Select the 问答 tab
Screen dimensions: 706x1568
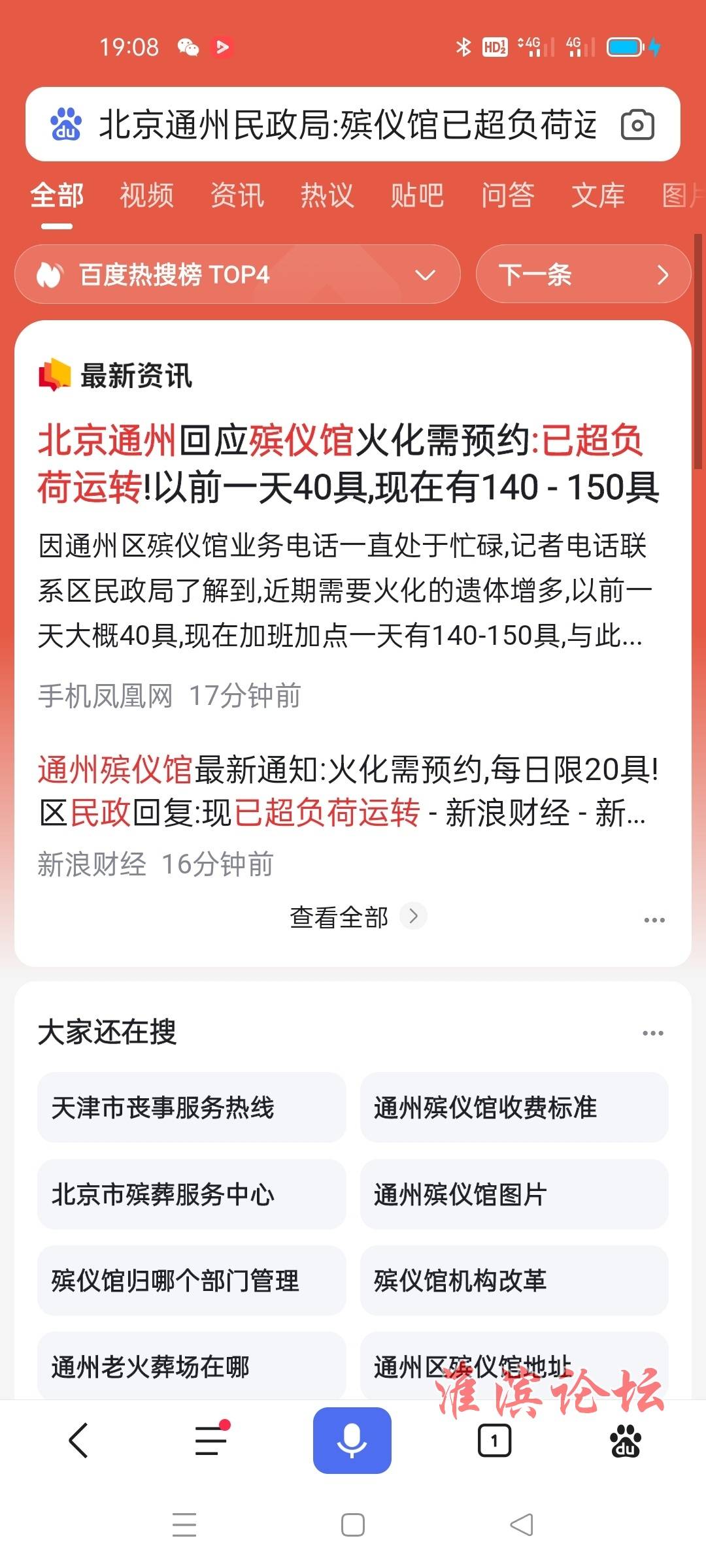(507, 195)
